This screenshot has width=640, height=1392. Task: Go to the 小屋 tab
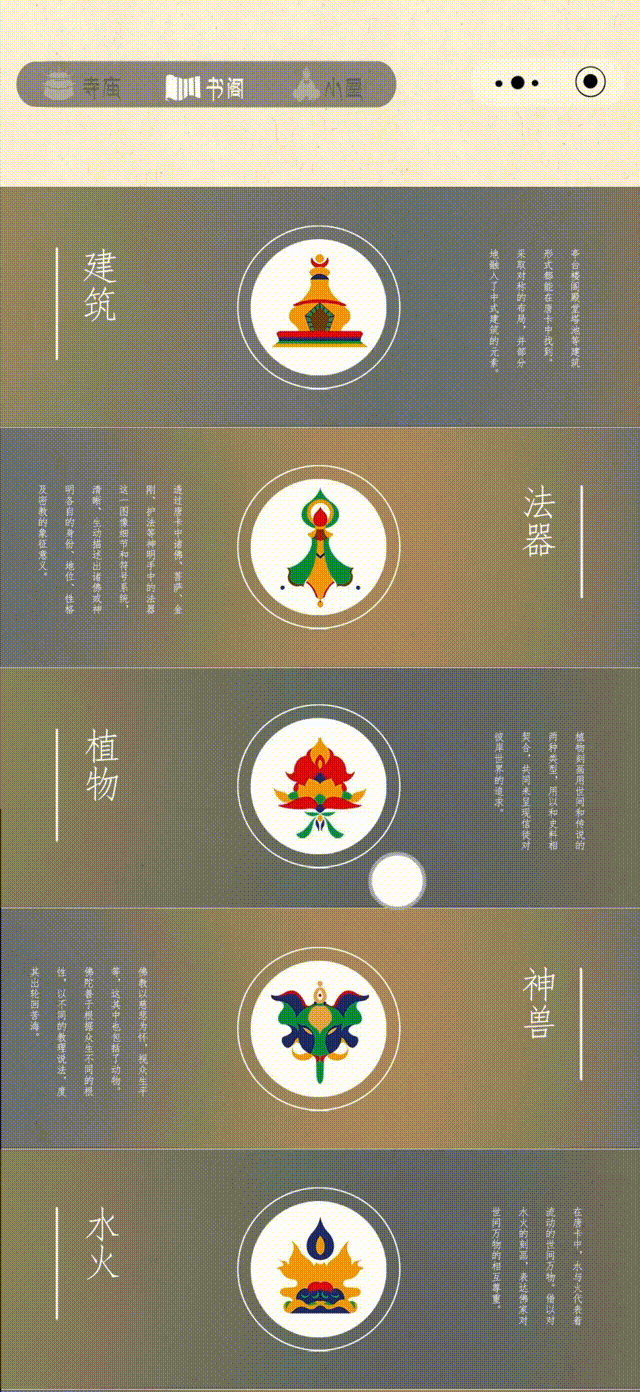click(328, 87)
